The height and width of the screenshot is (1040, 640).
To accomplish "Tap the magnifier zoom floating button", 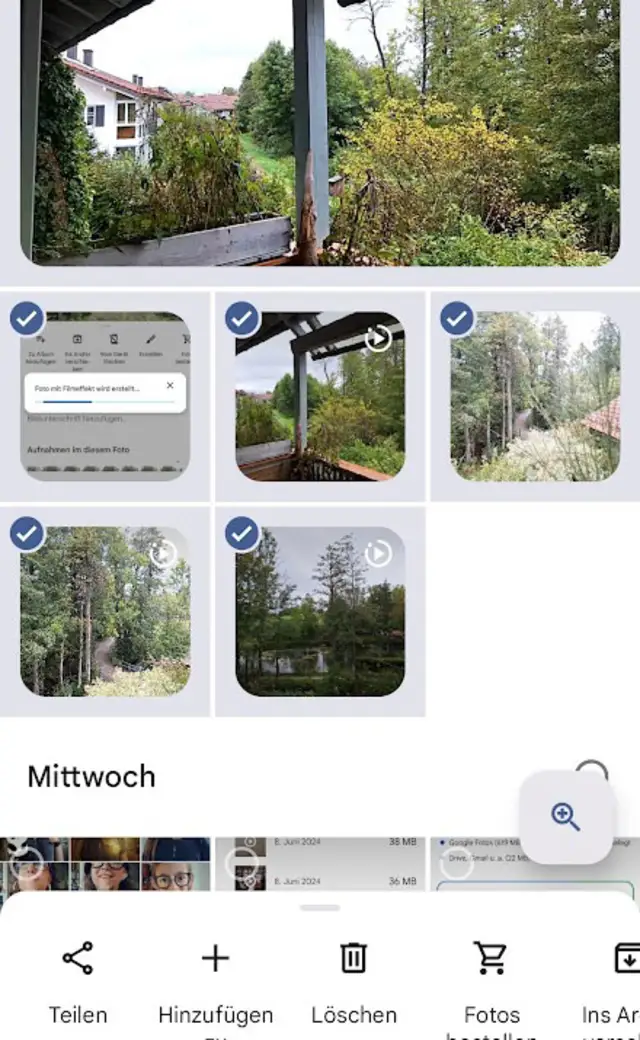I will (566, 816).
